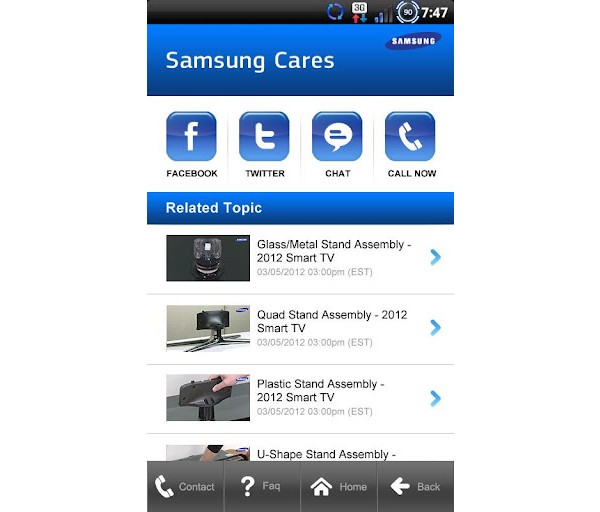Open the Faq section

261,487
